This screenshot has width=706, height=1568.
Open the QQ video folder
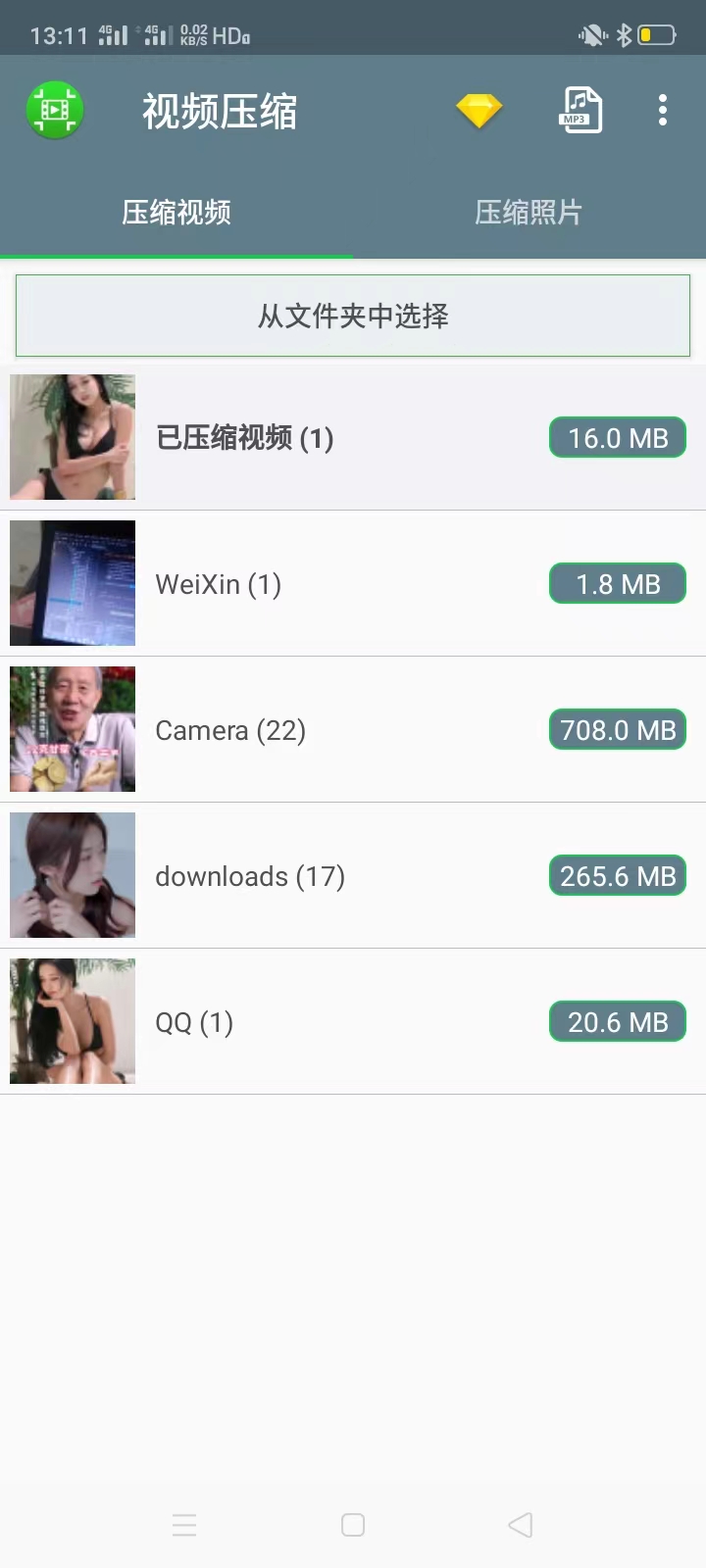click(353, 1021)
